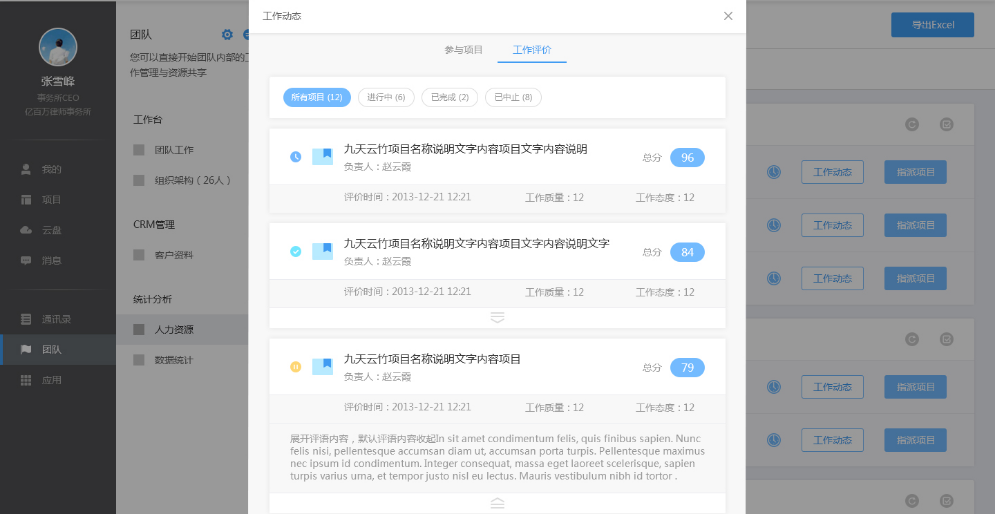Switch to the 参与项目 tab
Viewport: 995px width, 514px height.
click(x=464, y=49)
